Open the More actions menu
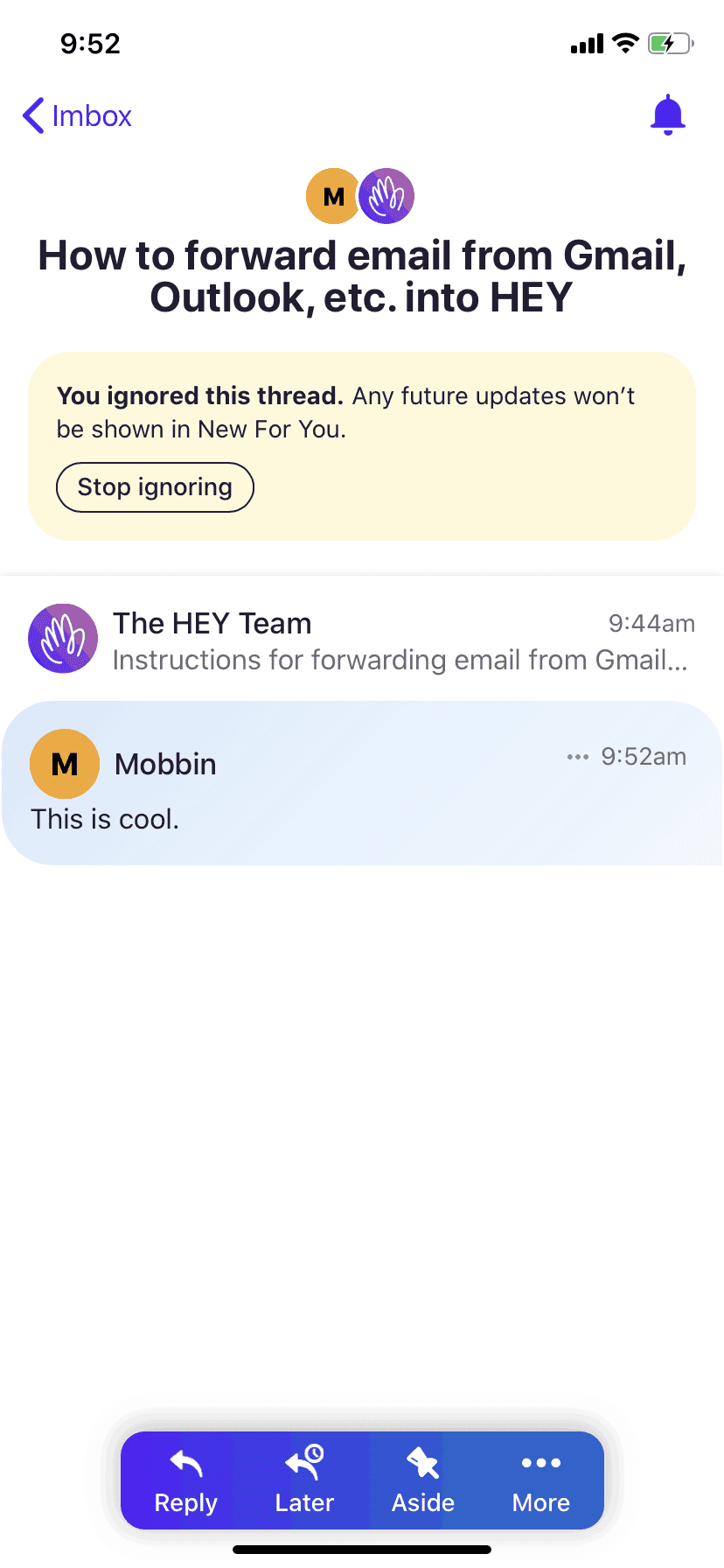The image size is (724, 1568). point(541,1480)
